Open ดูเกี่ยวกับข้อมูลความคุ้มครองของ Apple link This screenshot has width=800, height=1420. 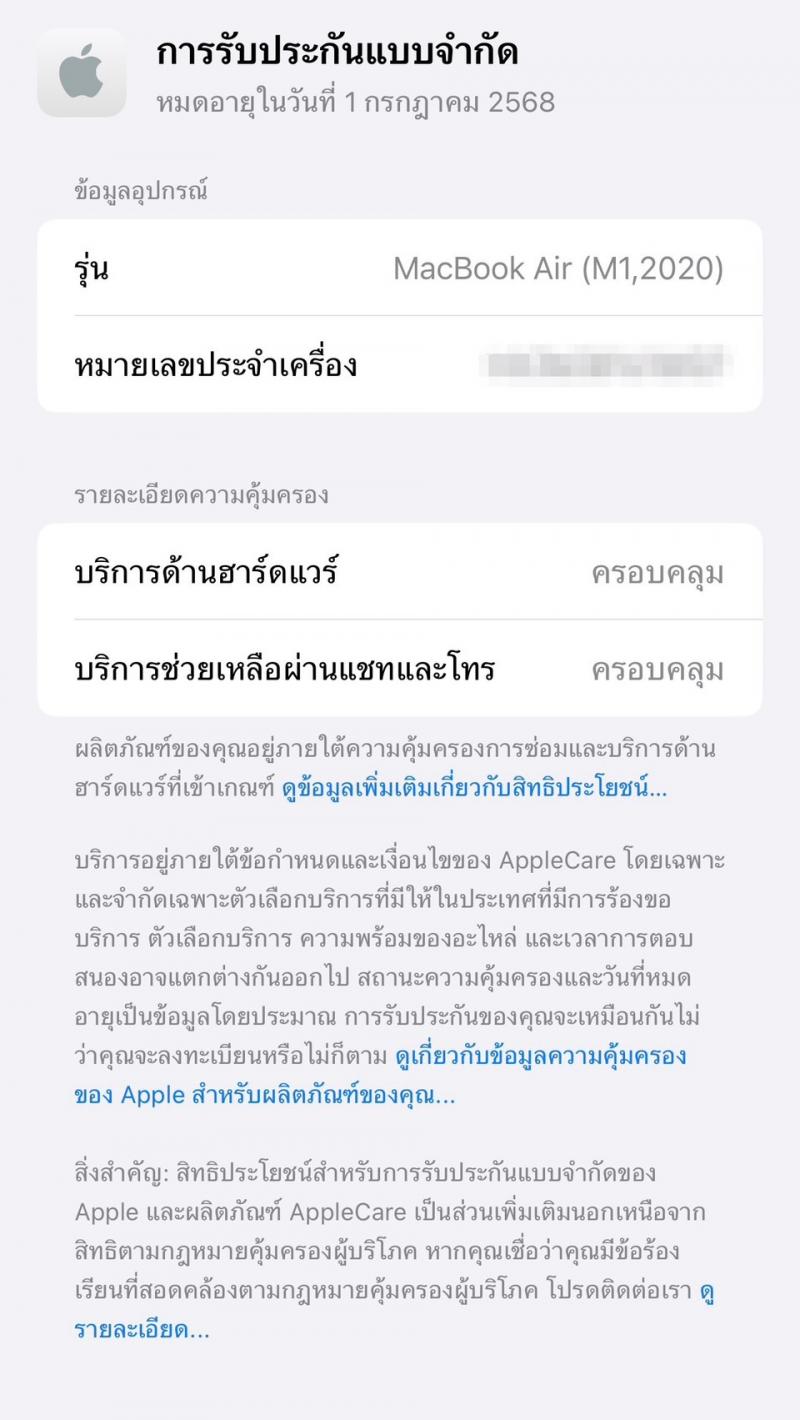[381, 1075]
